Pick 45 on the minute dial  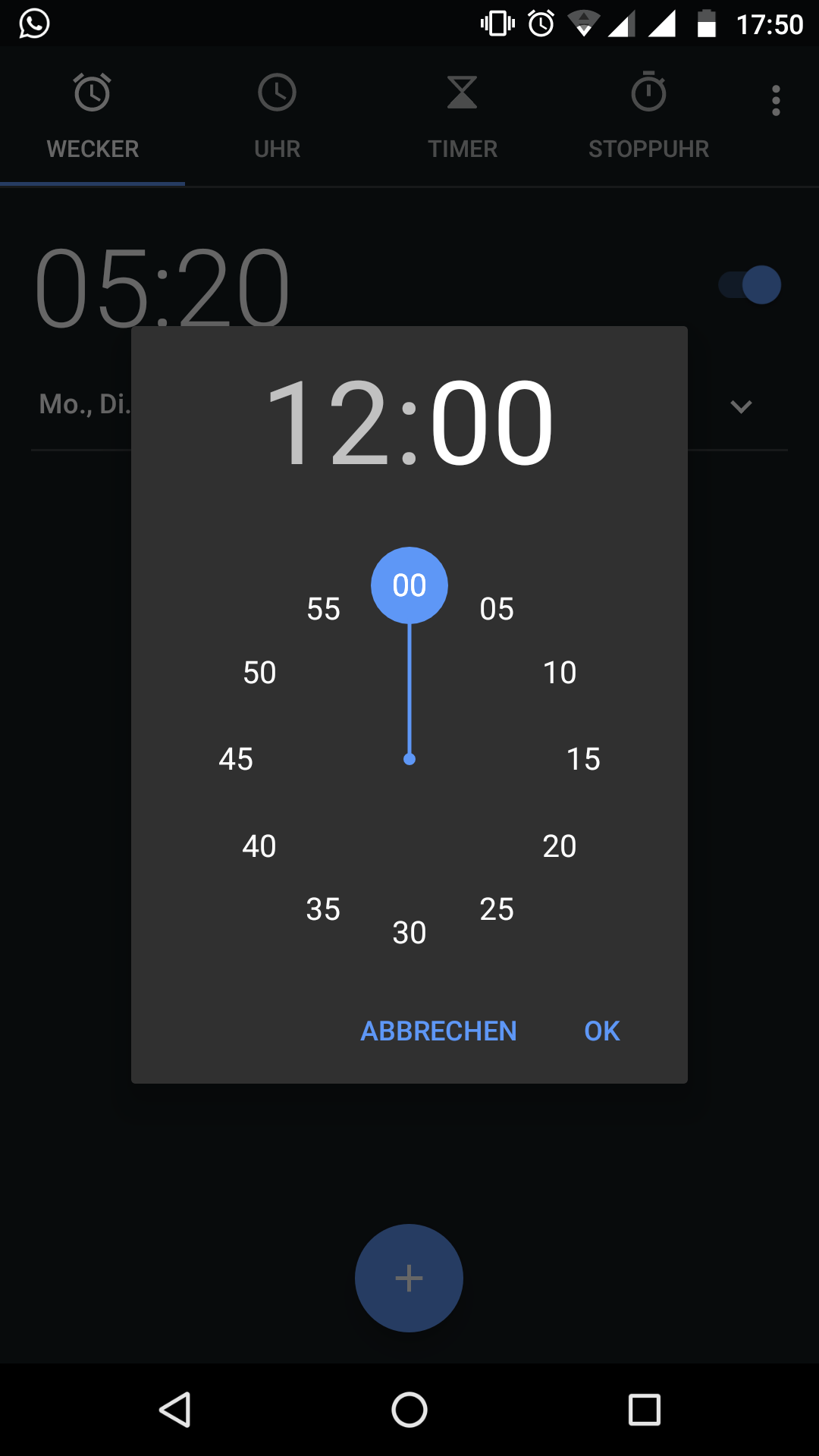[236, 758]
